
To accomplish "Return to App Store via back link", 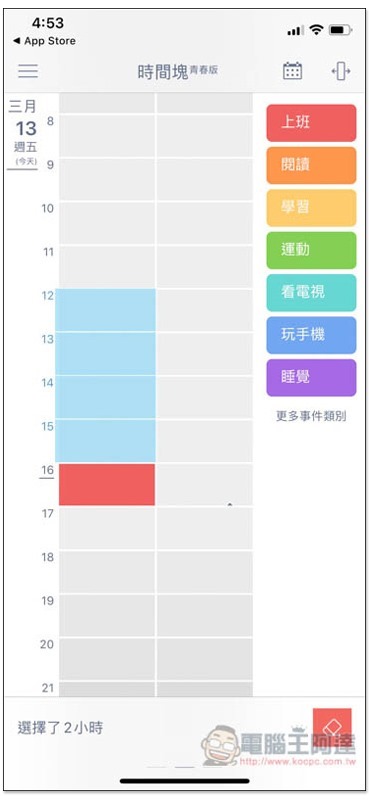I will tap(44, 41).
